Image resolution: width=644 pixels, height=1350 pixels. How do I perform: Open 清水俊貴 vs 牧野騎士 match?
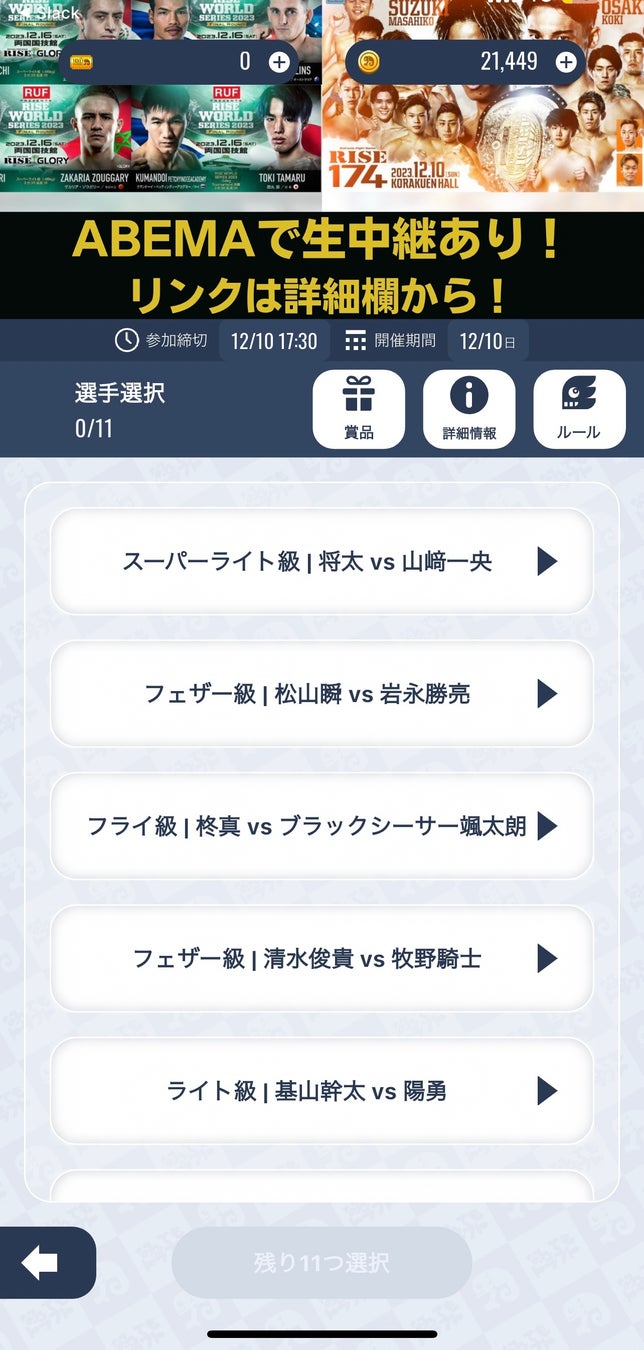(321, 958)
